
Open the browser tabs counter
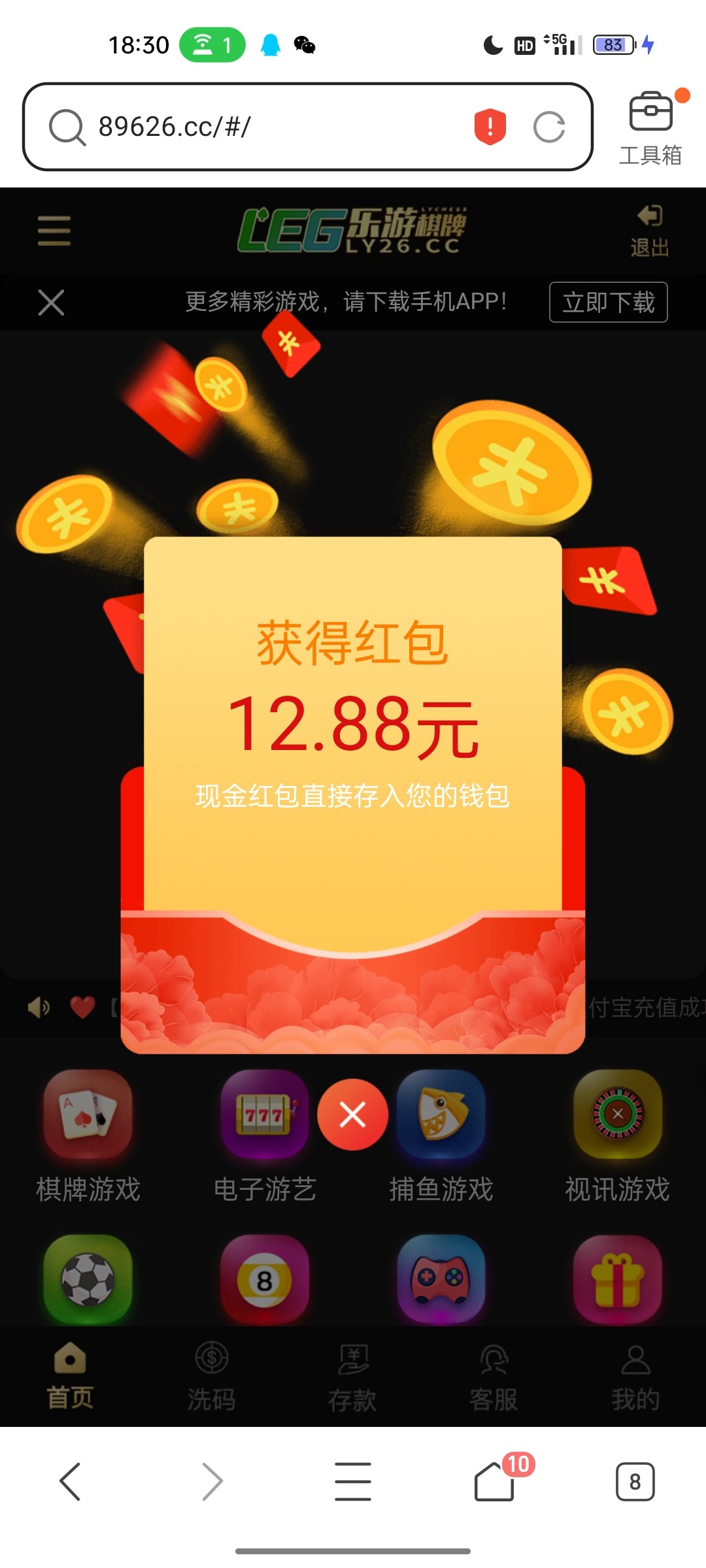pos(635,1481)
